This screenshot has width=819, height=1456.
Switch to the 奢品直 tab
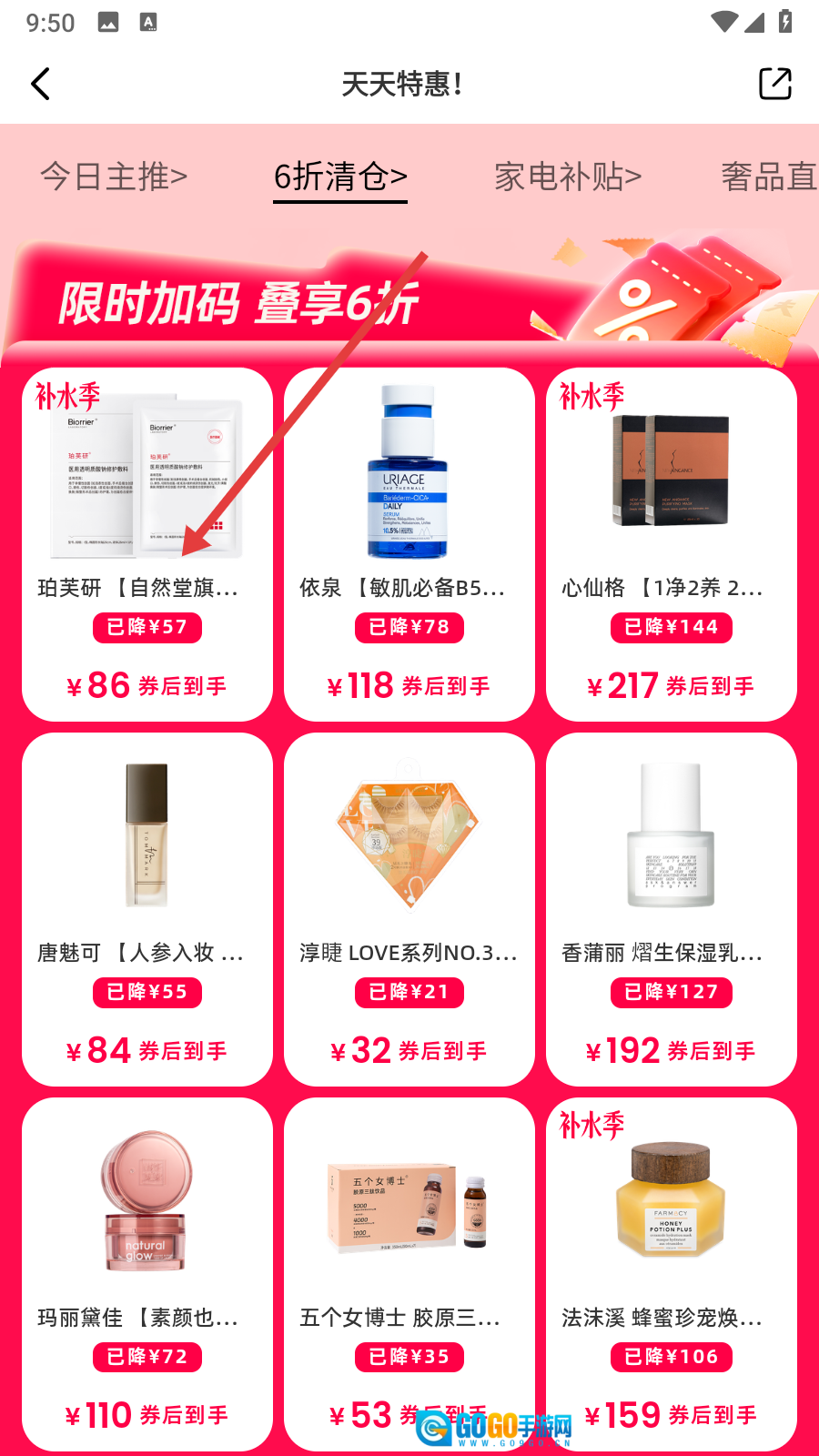768,177
